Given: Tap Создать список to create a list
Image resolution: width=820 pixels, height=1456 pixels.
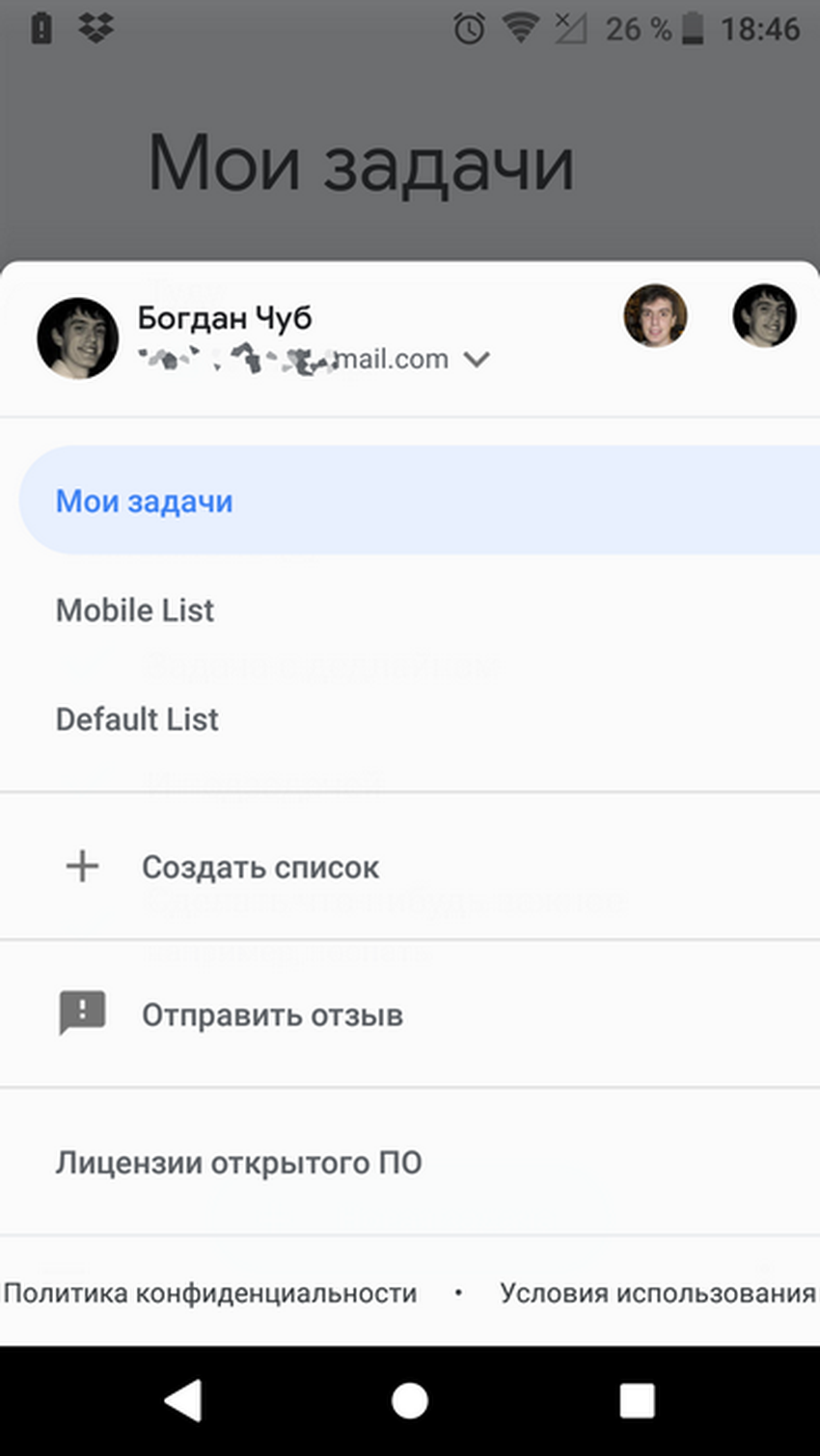Looking at the screenshot, I should pos(260,867).
